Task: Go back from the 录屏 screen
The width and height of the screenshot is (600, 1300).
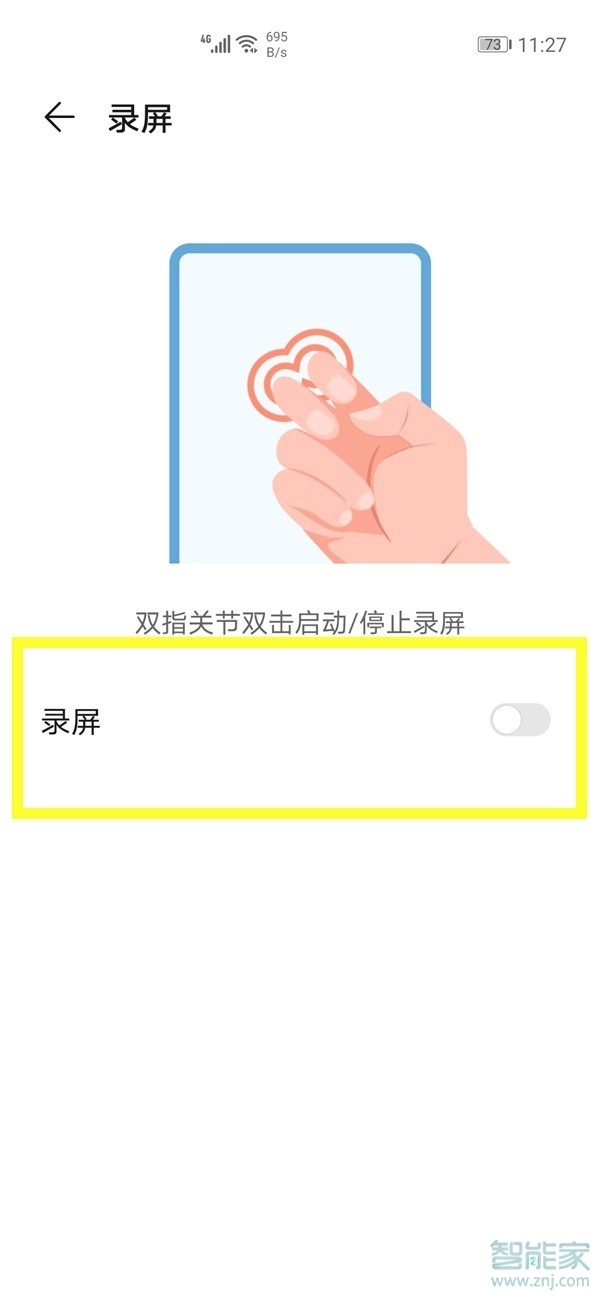Action: tap(59, 118)
